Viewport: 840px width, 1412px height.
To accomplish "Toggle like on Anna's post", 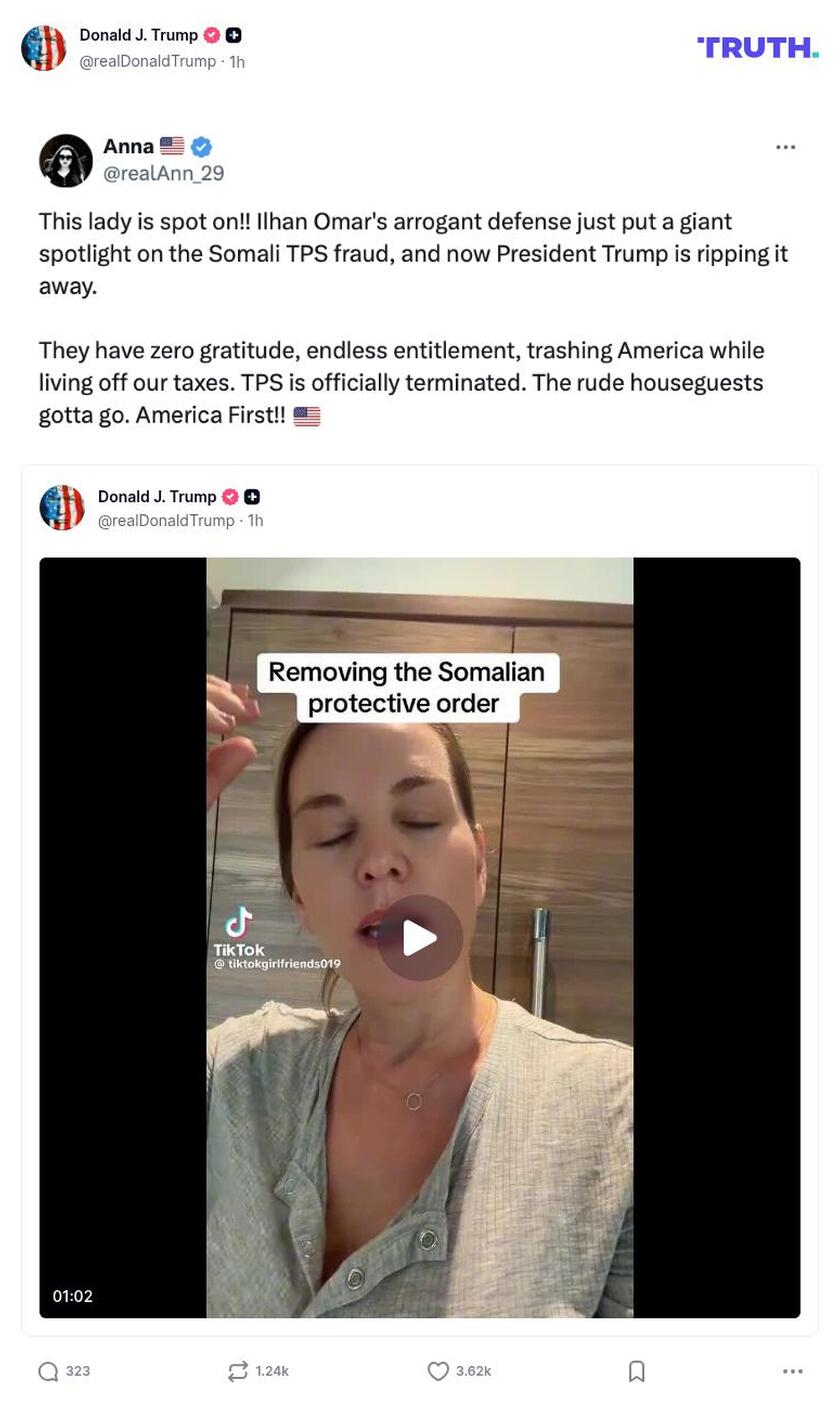I will [439, 1371].
